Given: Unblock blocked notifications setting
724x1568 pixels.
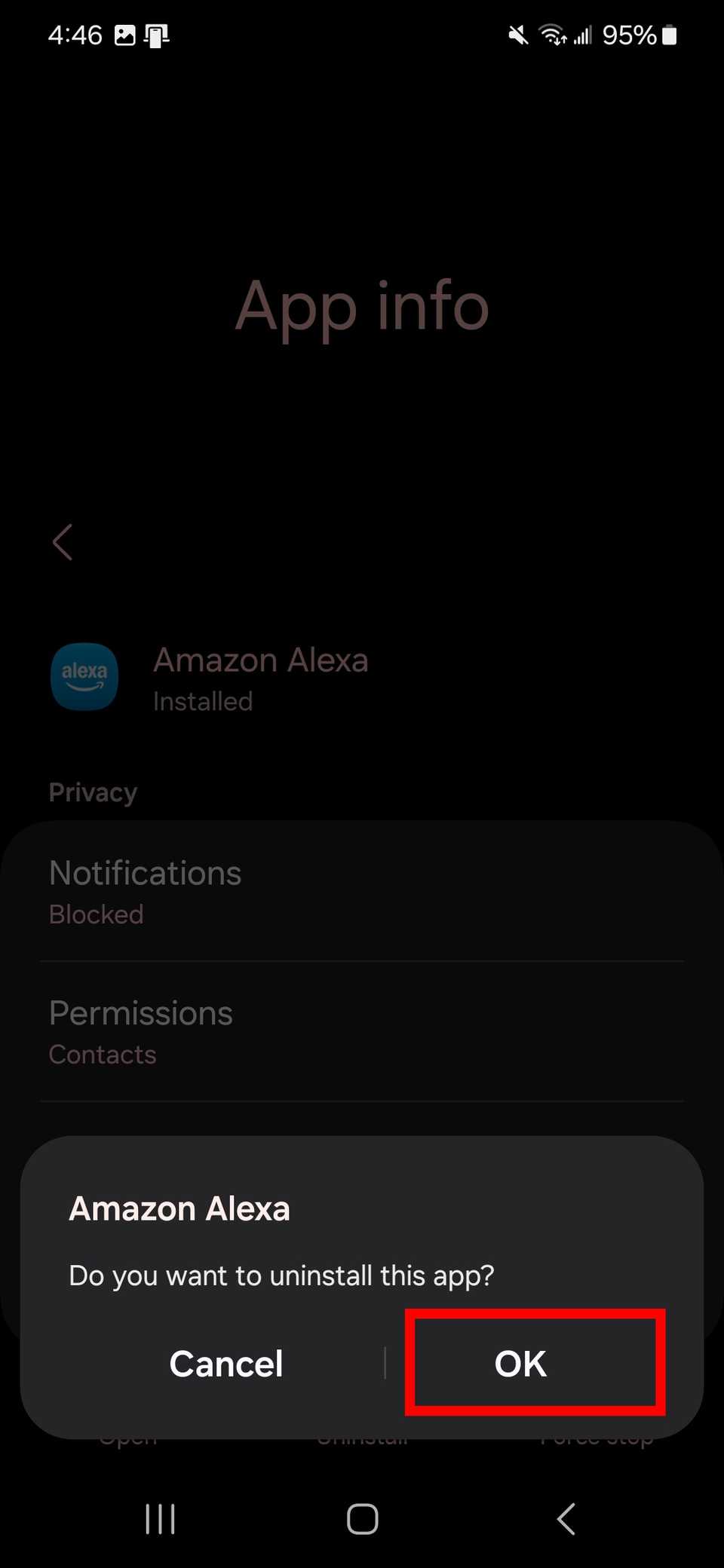Looking at the screenshot, I should (96, 914).
